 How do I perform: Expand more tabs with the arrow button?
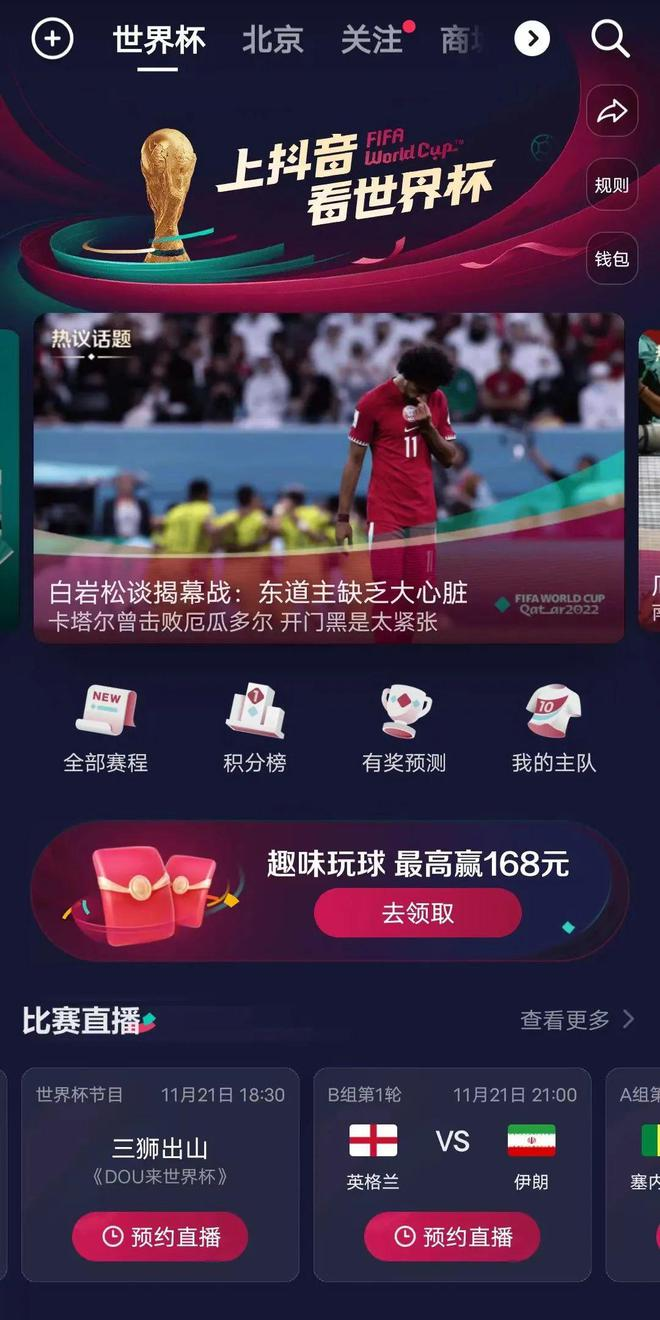532,40
